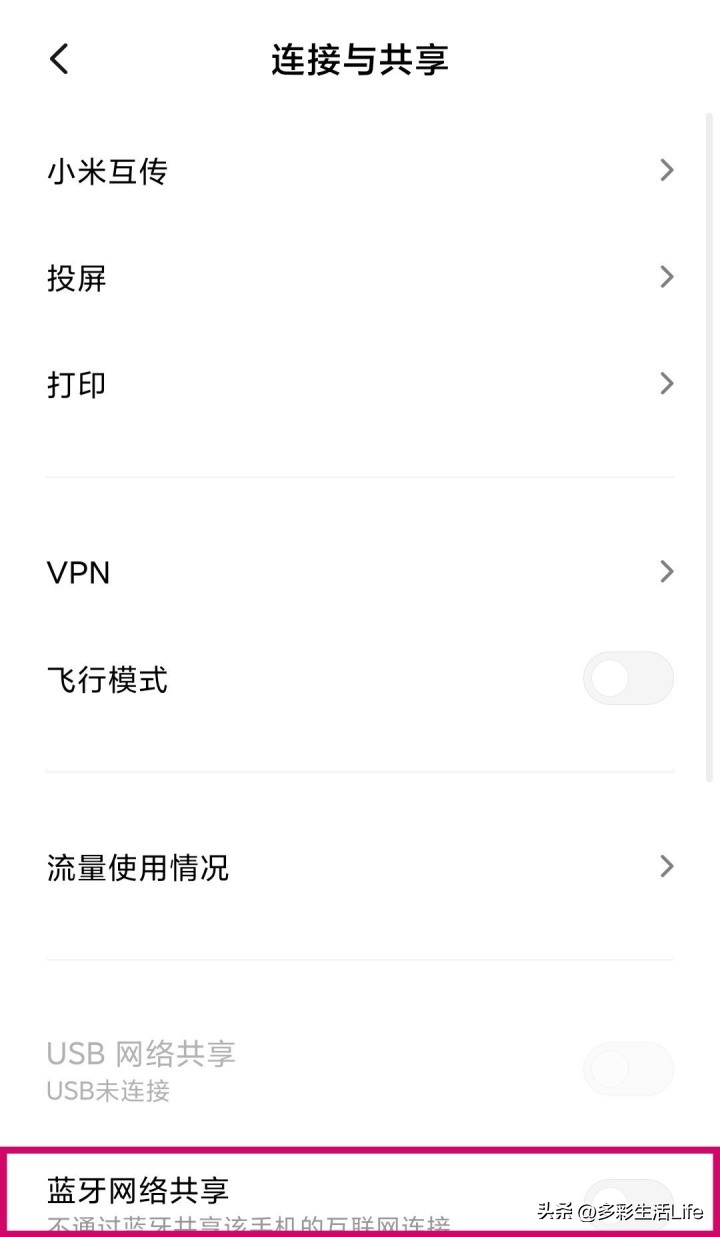Open the 投屏 screen casting chevron

tap(666, 277)
